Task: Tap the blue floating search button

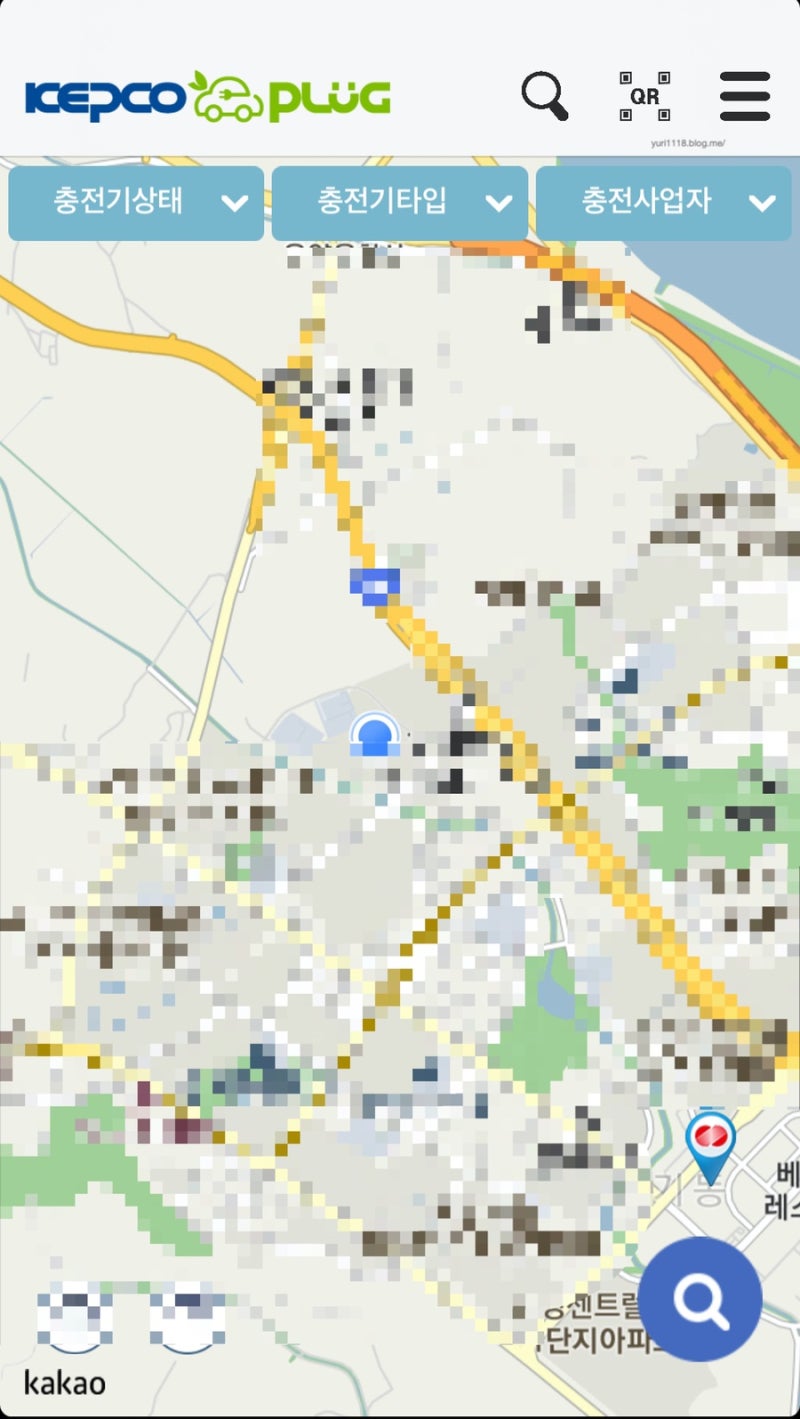Action: pos(702,1298)
